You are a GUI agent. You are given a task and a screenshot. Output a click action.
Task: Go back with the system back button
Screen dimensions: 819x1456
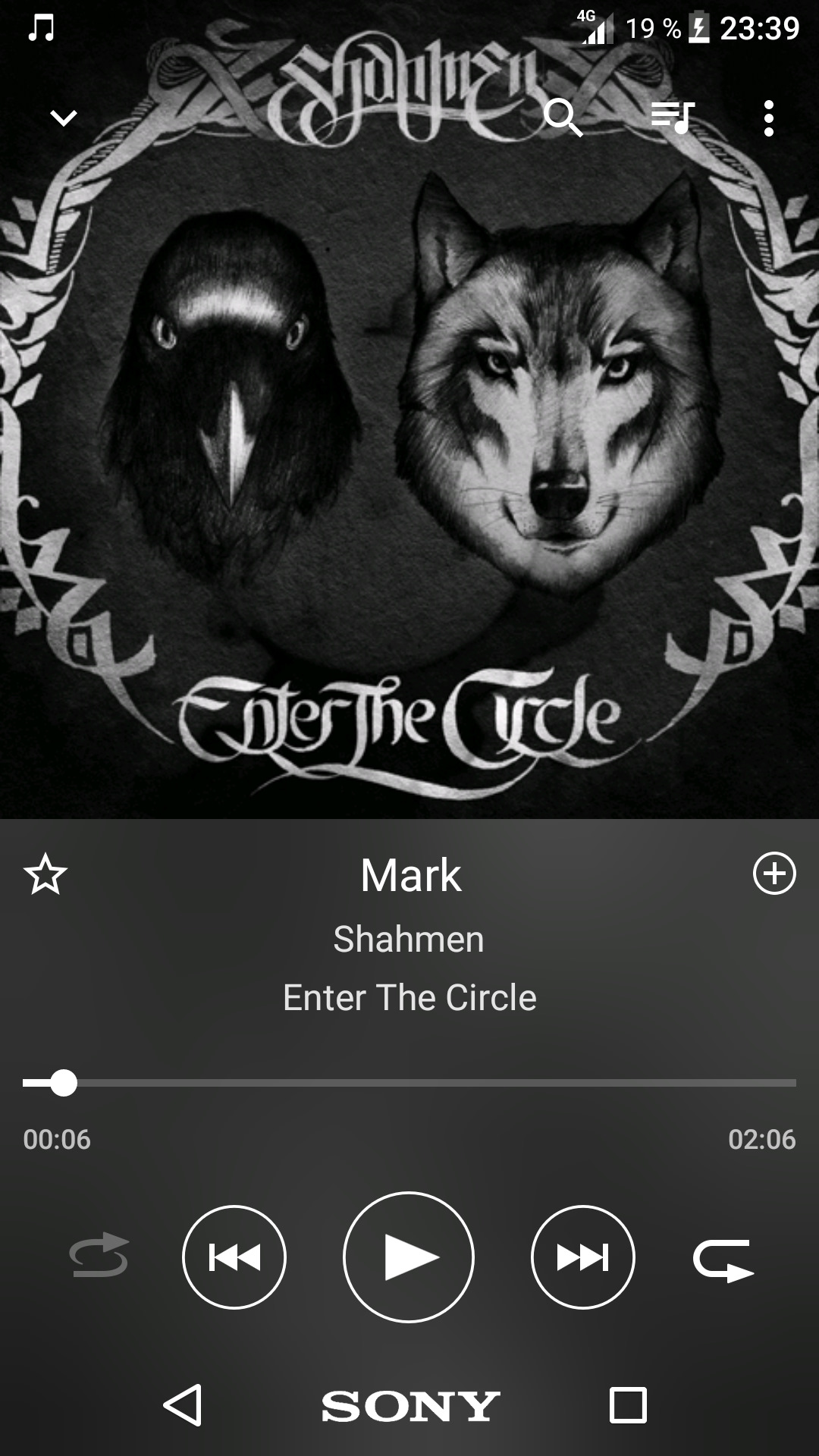(184, 1405)
